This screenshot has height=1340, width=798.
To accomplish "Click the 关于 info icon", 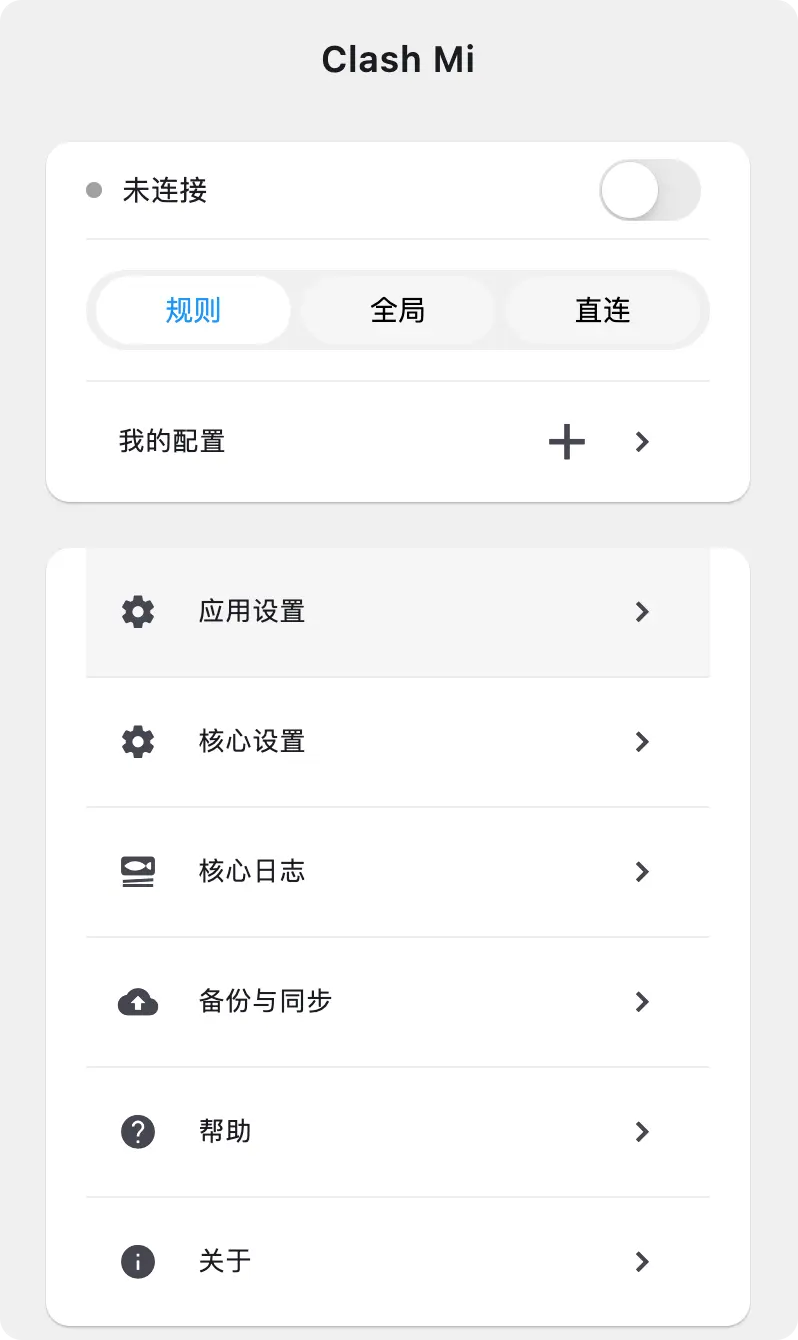I will 137,1262.
